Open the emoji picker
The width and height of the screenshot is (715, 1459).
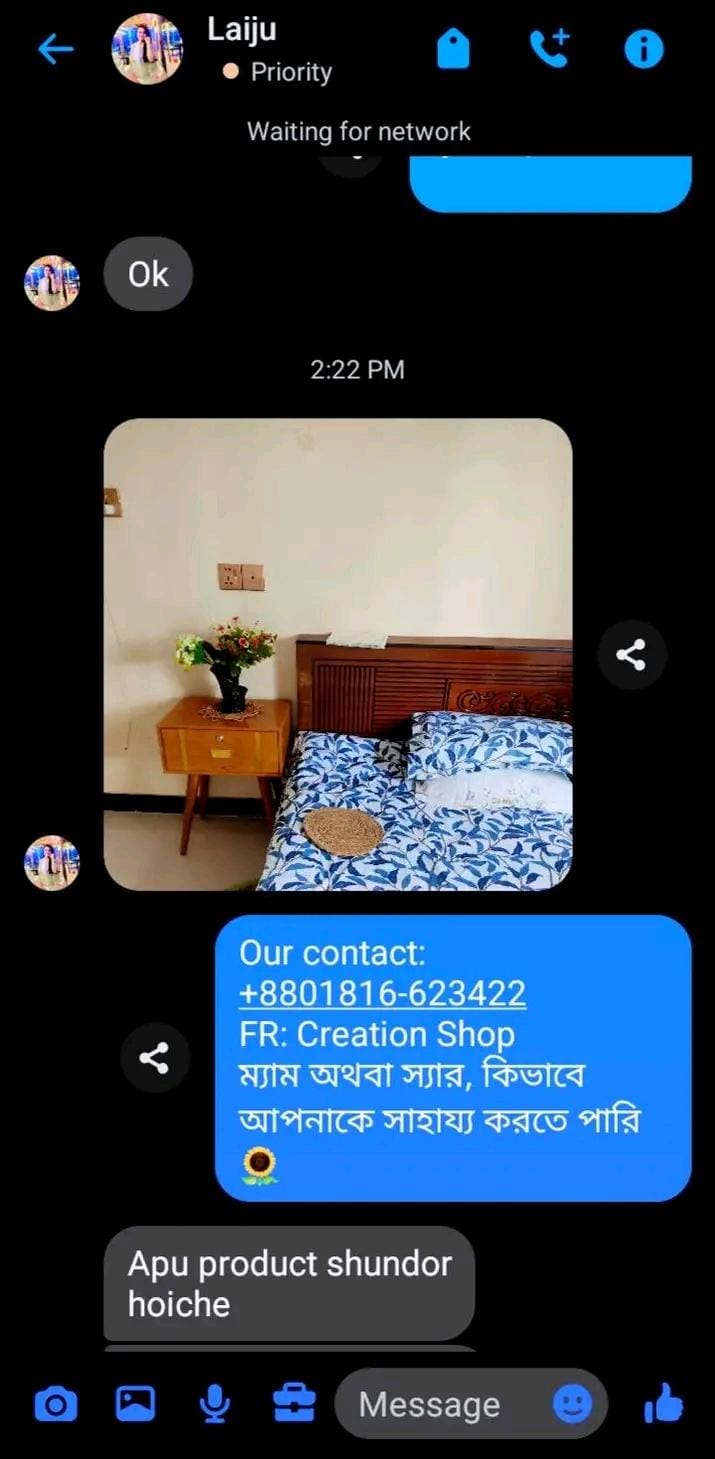pyautogui.click(x=573, y=1405)
